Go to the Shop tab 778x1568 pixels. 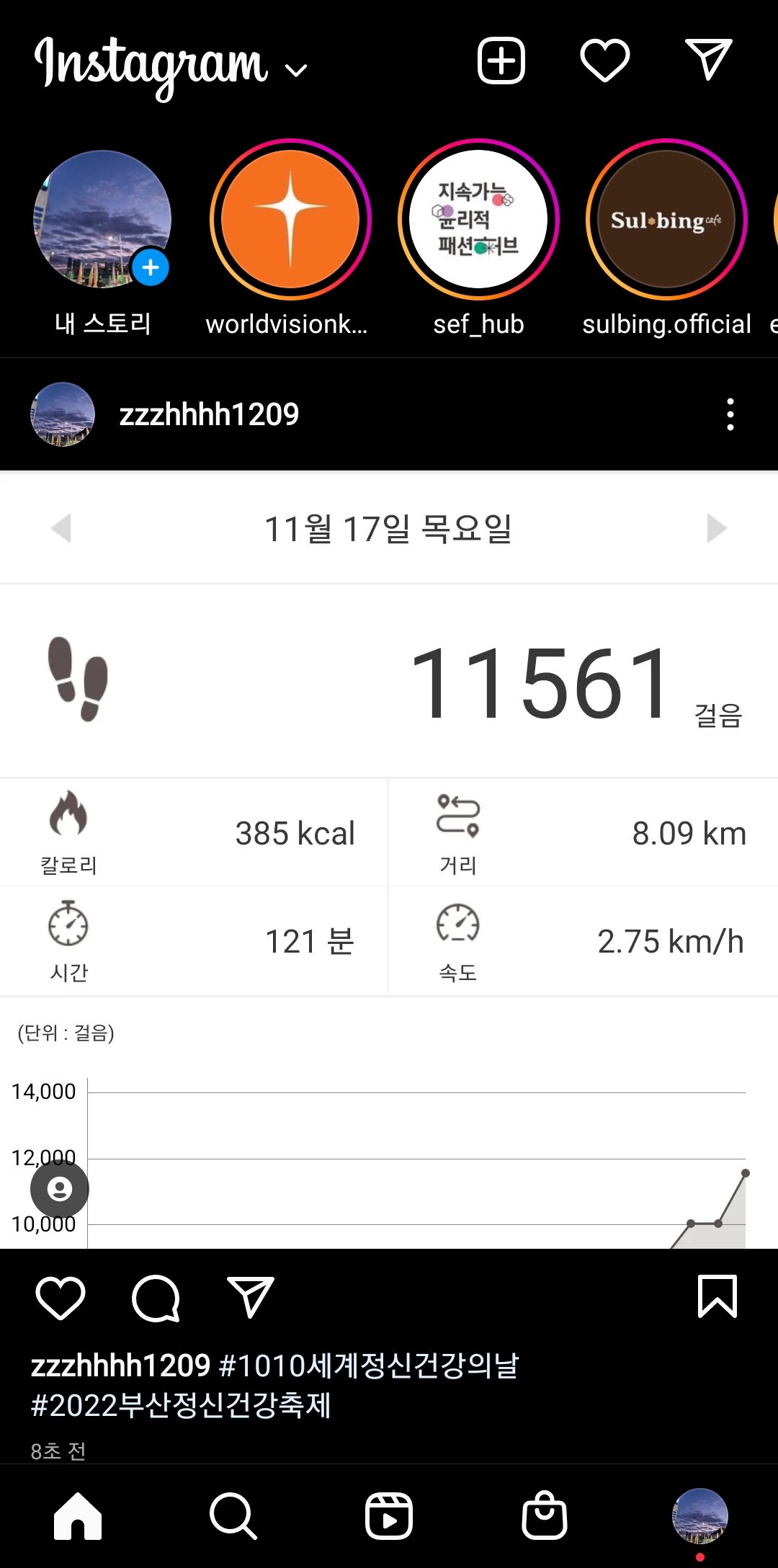[x=545, y=1516]
